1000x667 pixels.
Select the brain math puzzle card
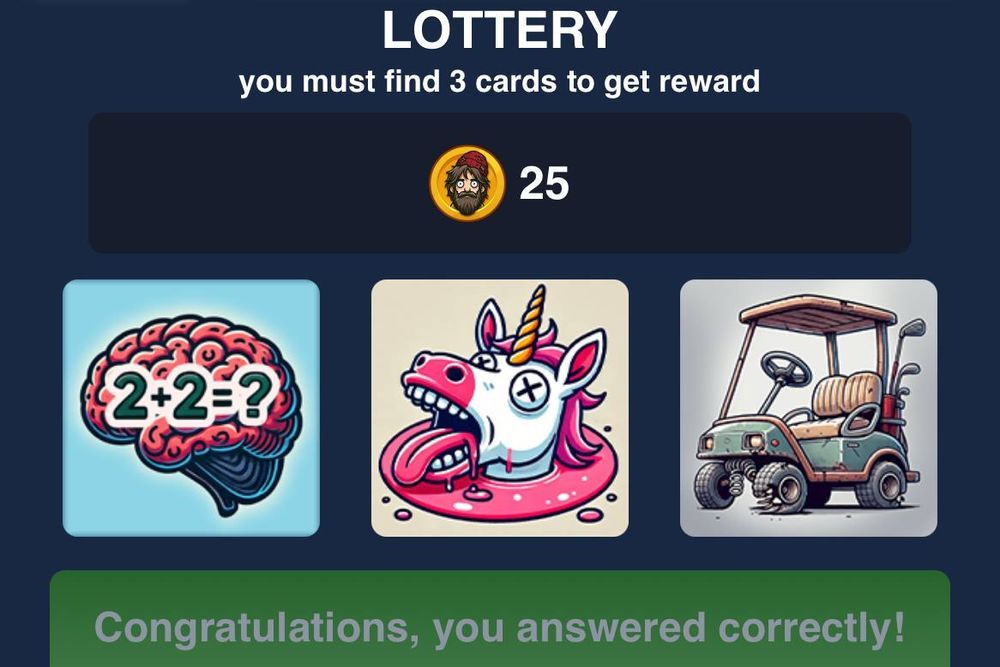(191, 407)
